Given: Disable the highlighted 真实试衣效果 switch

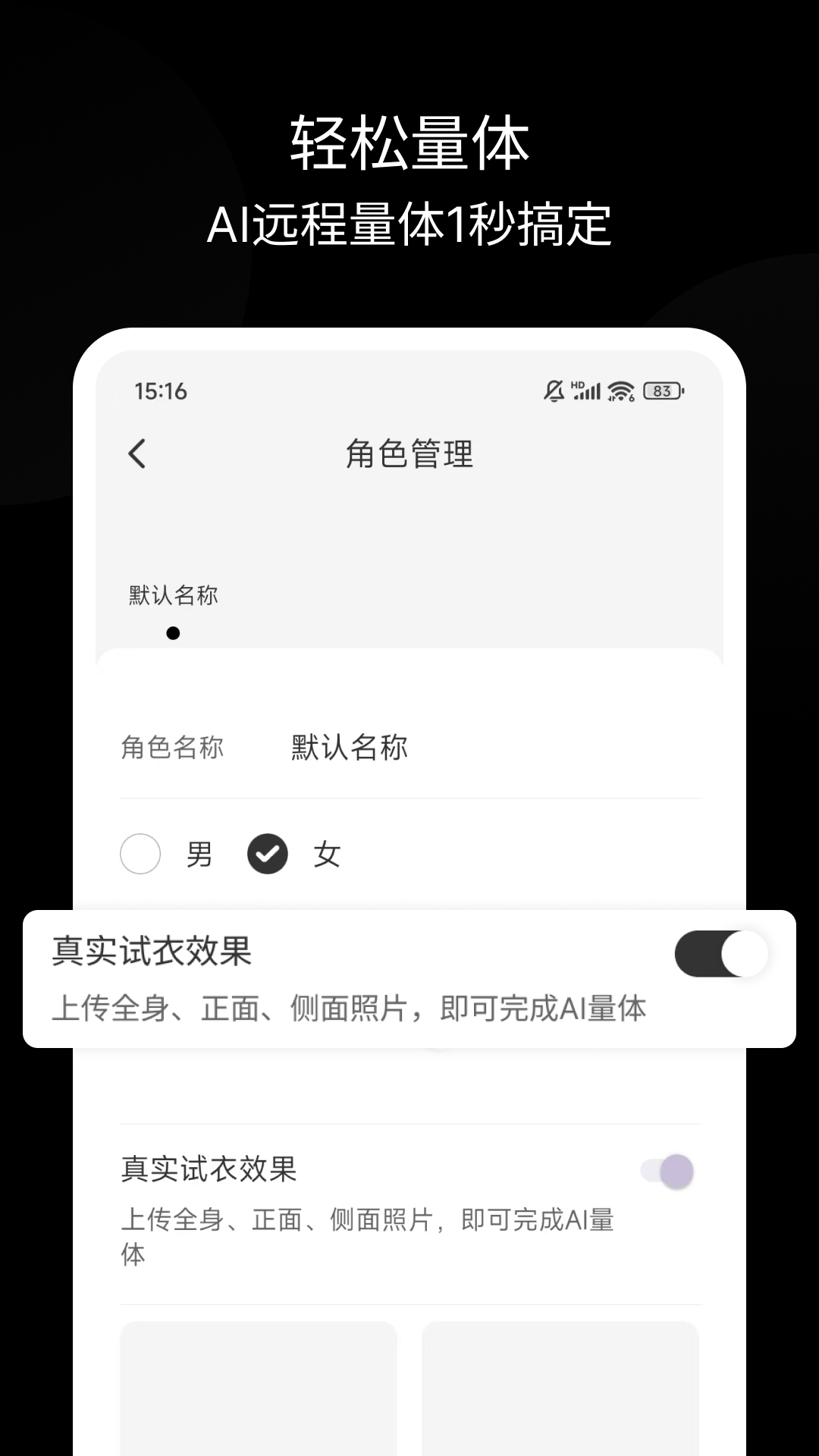Looking at the screenshot, I should 720,954.
